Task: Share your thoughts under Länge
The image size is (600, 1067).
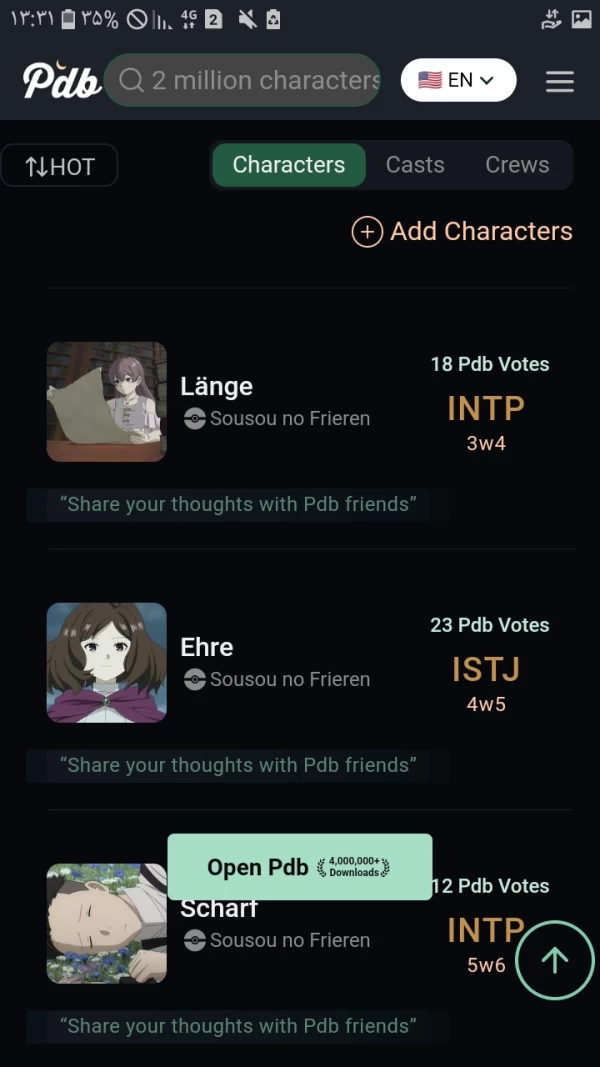Action: (237, 504)
